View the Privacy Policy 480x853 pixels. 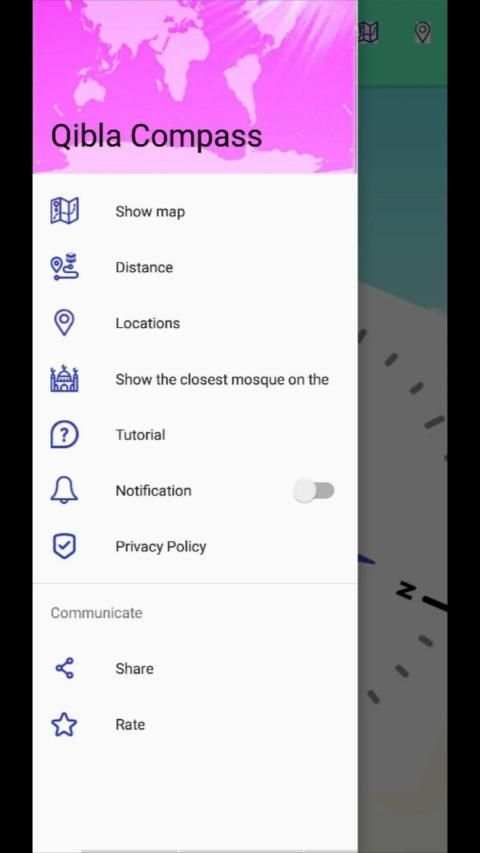[x=195, y=546]
